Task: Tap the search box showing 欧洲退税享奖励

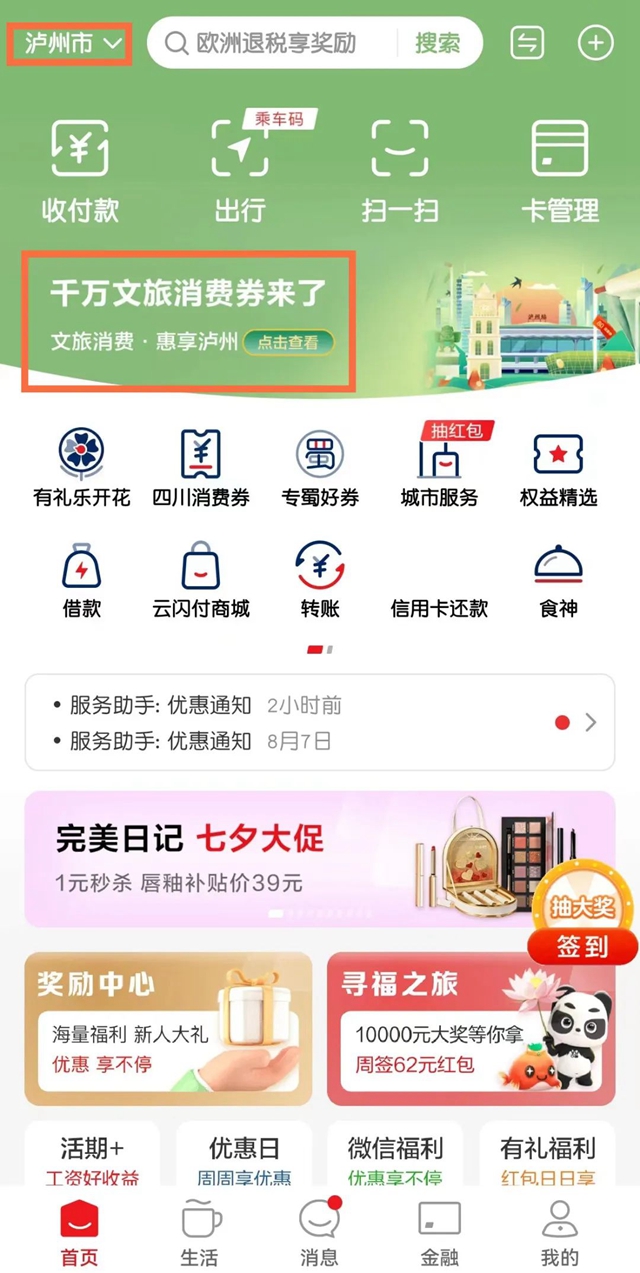Action: (275, 43)
